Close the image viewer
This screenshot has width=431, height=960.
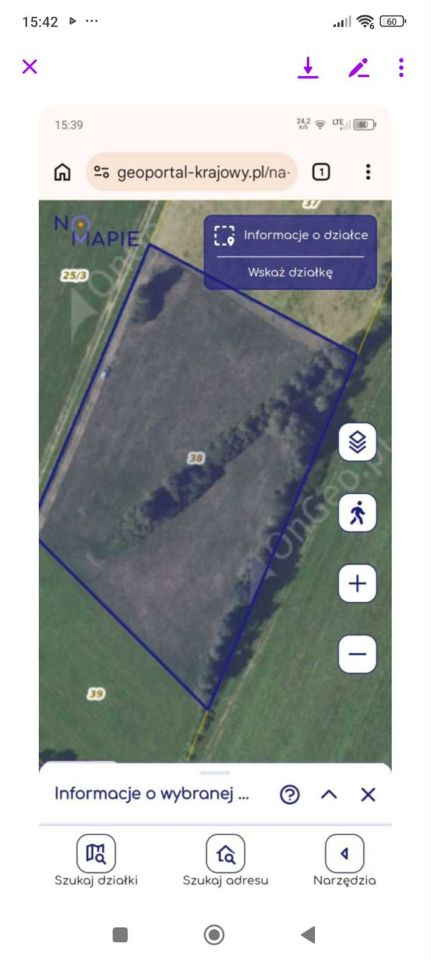(29, 67)
